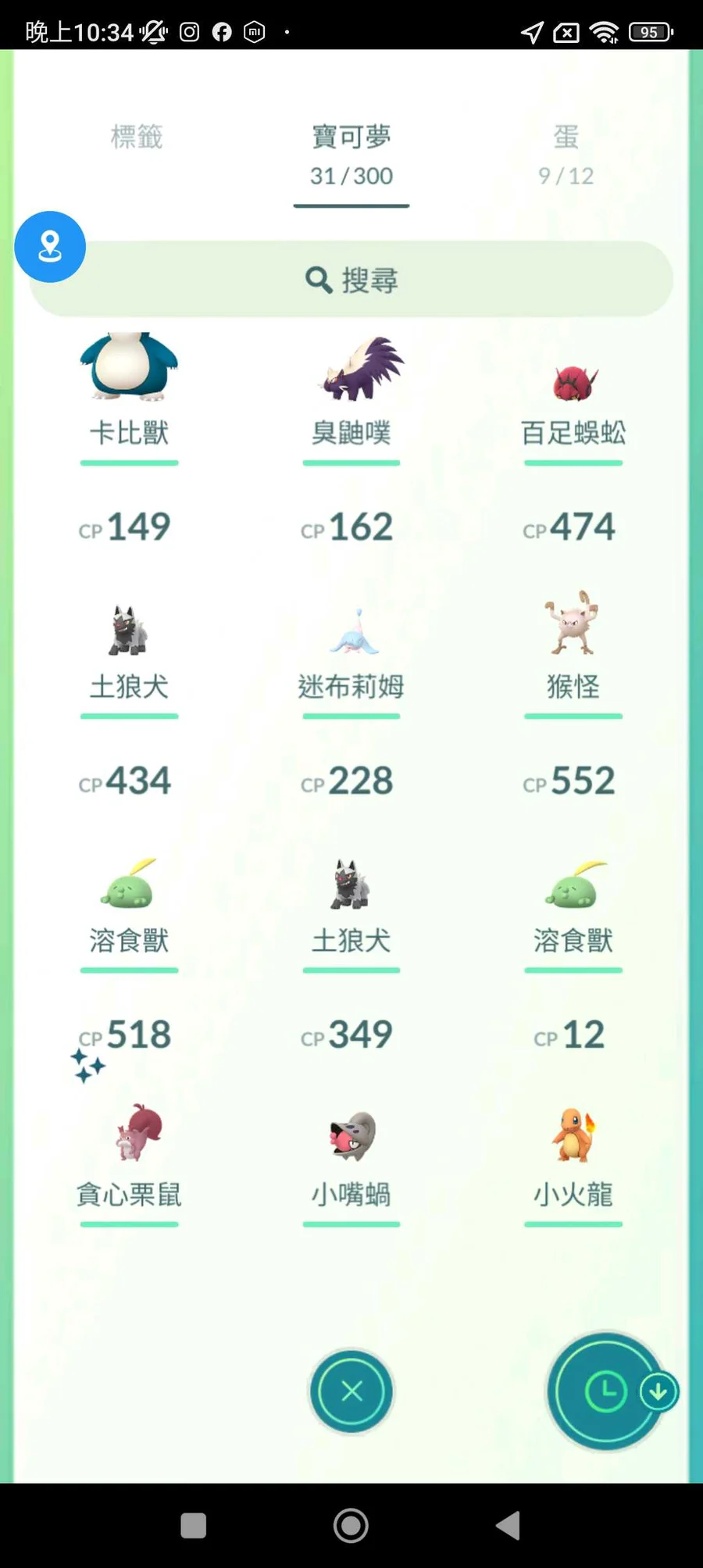Go to the home screen
The image size is (703, 1568).
(351, 1525)
